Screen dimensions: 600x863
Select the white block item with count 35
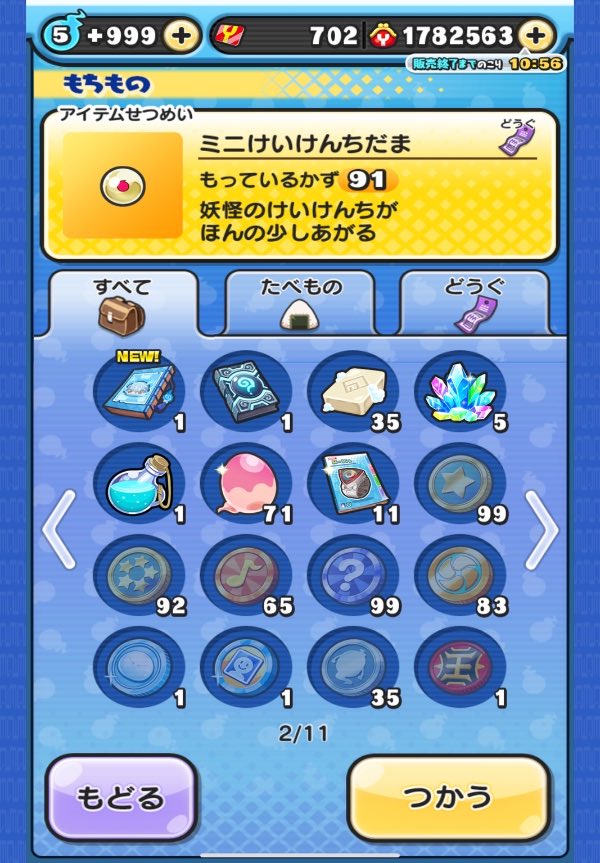click(x=352, y=390)
